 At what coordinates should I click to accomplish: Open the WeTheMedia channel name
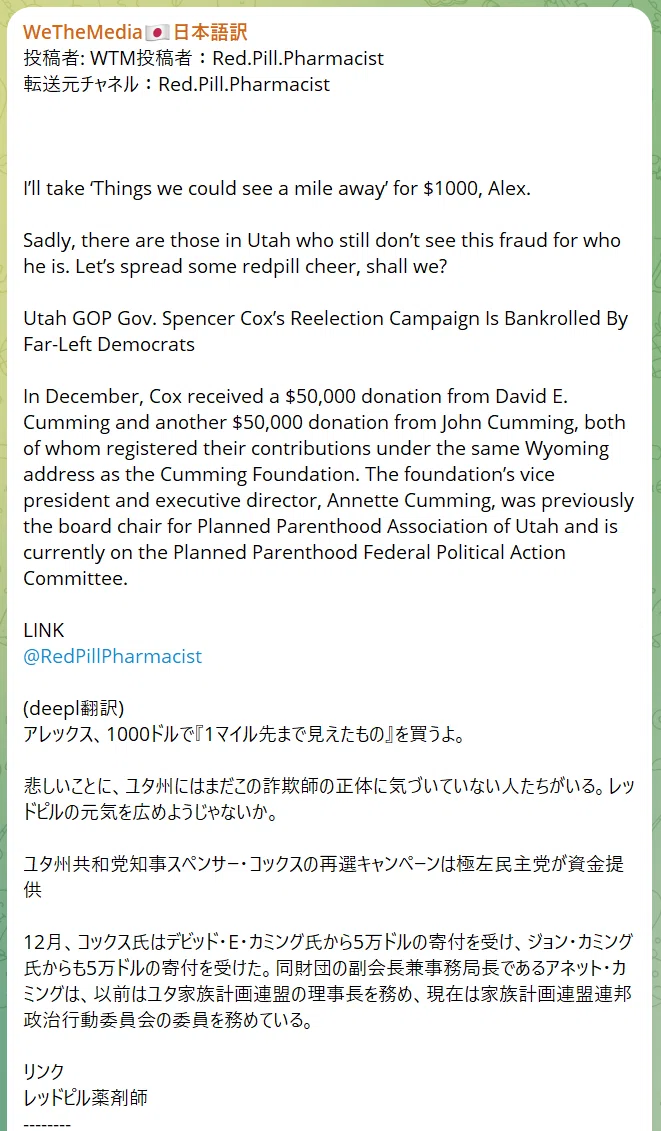[136, 32]
